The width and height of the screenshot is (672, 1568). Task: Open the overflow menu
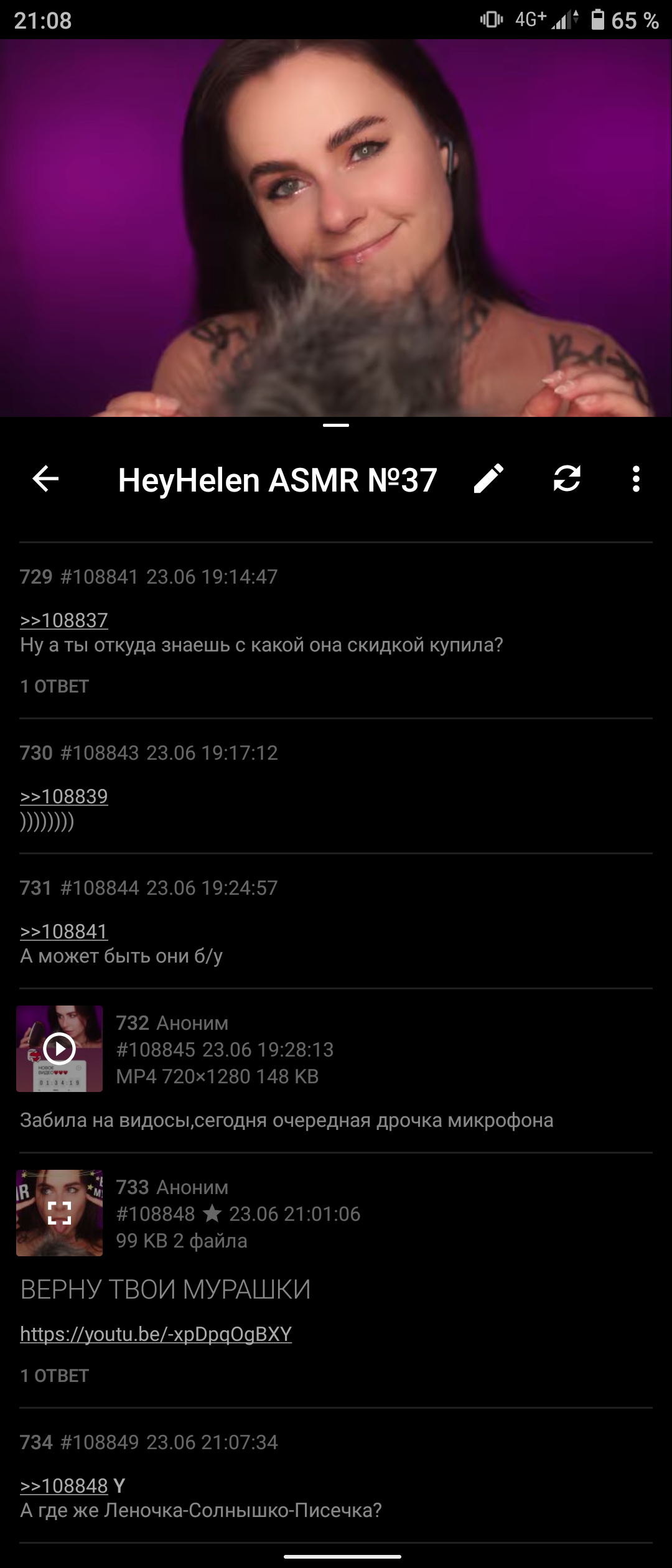coord(635,479)
